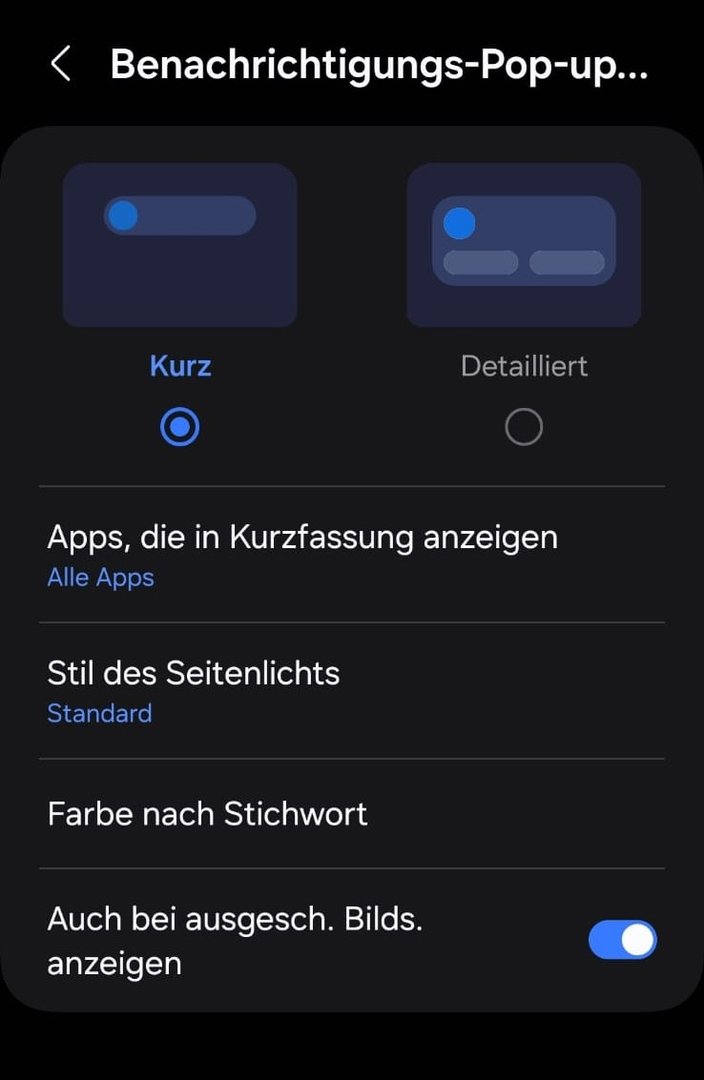Screen dimensions: 704x1080
Task: Tap the Kurz preview illustration
Action: click(x=180, y=245)
